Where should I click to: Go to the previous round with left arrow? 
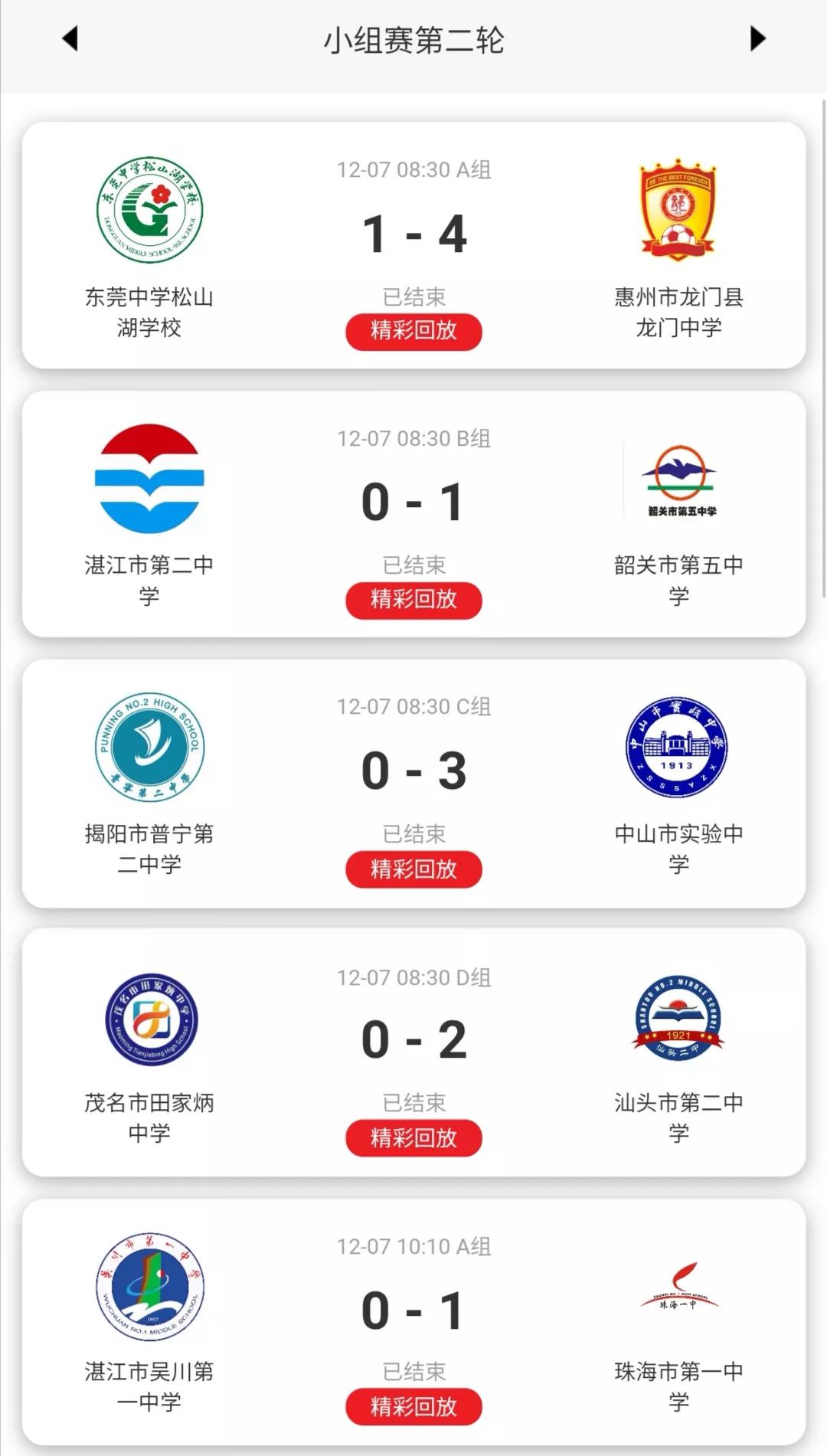(x=69, y=40)
